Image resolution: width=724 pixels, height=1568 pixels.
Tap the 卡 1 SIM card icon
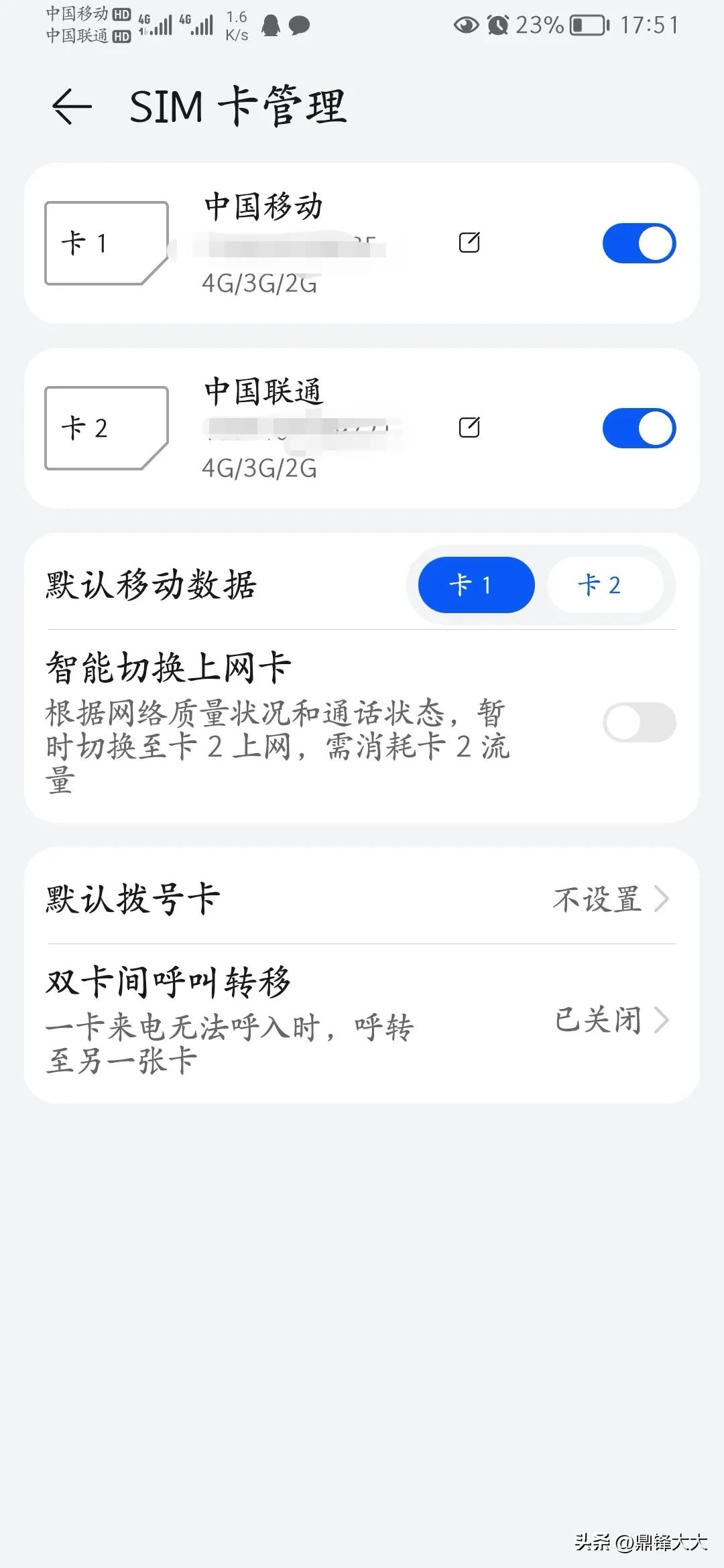[x=105, y=243]
